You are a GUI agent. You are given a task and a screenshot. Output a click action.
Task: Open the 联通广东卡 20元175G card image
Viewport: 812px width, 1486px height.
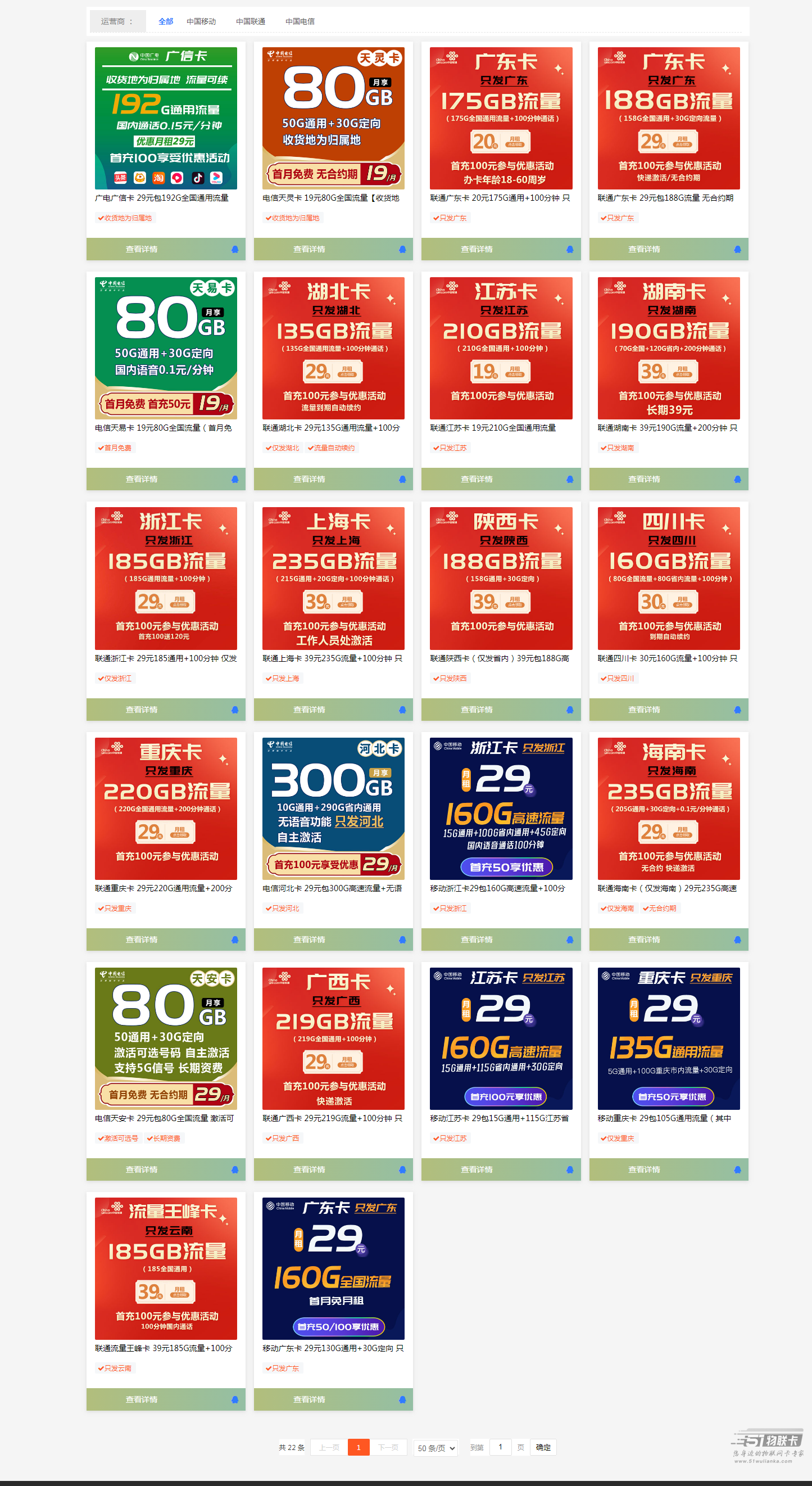pos(501,118)
